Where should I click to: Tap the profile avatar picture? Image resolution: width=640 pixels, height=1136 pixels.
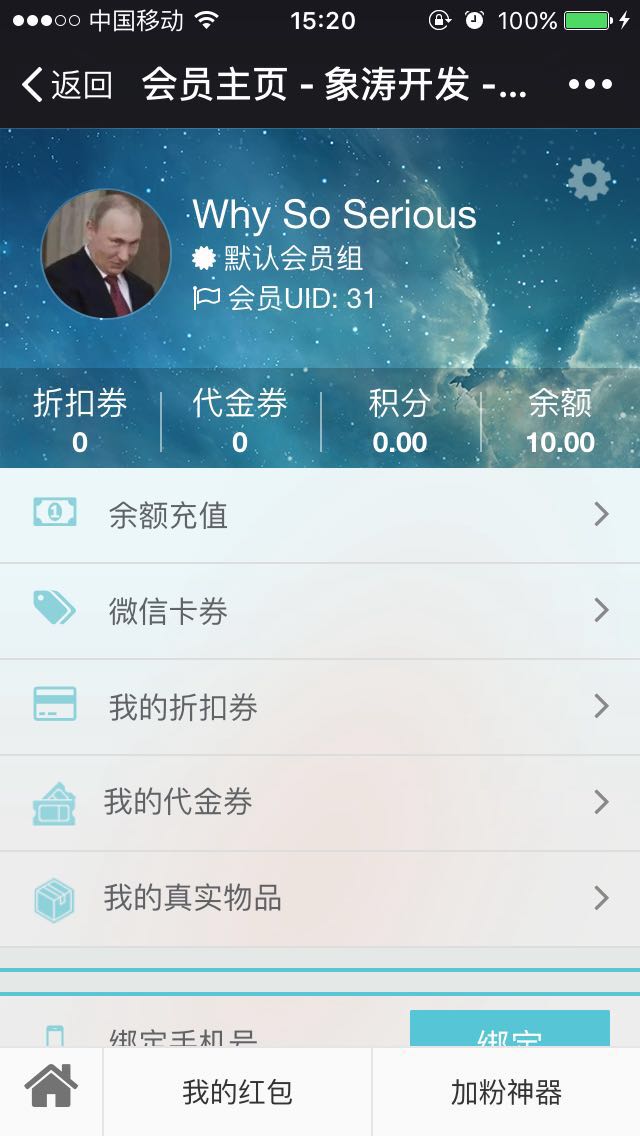106,254
